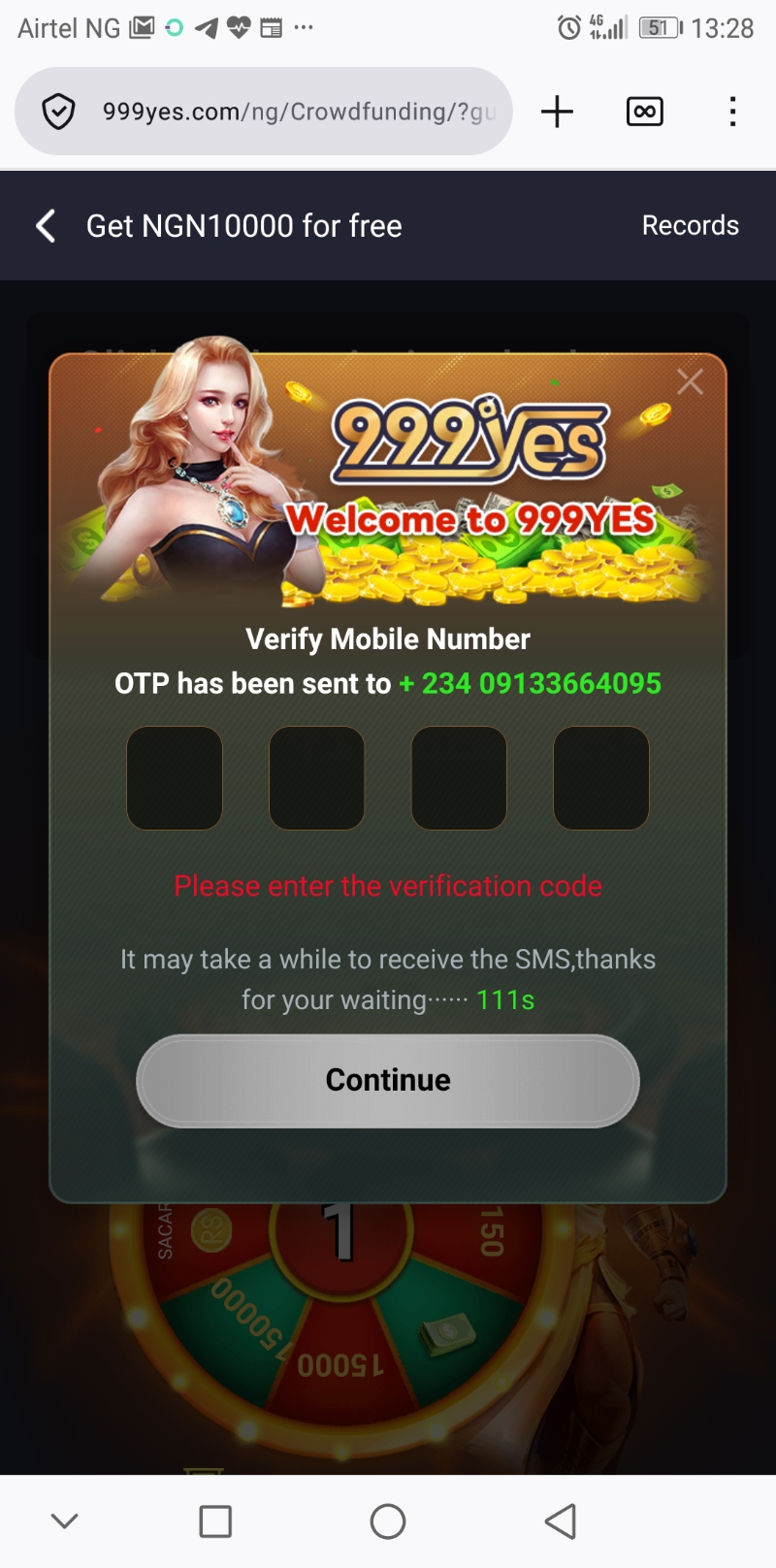
Task: Open recent apps from navigation bar
Action: 215,1521
